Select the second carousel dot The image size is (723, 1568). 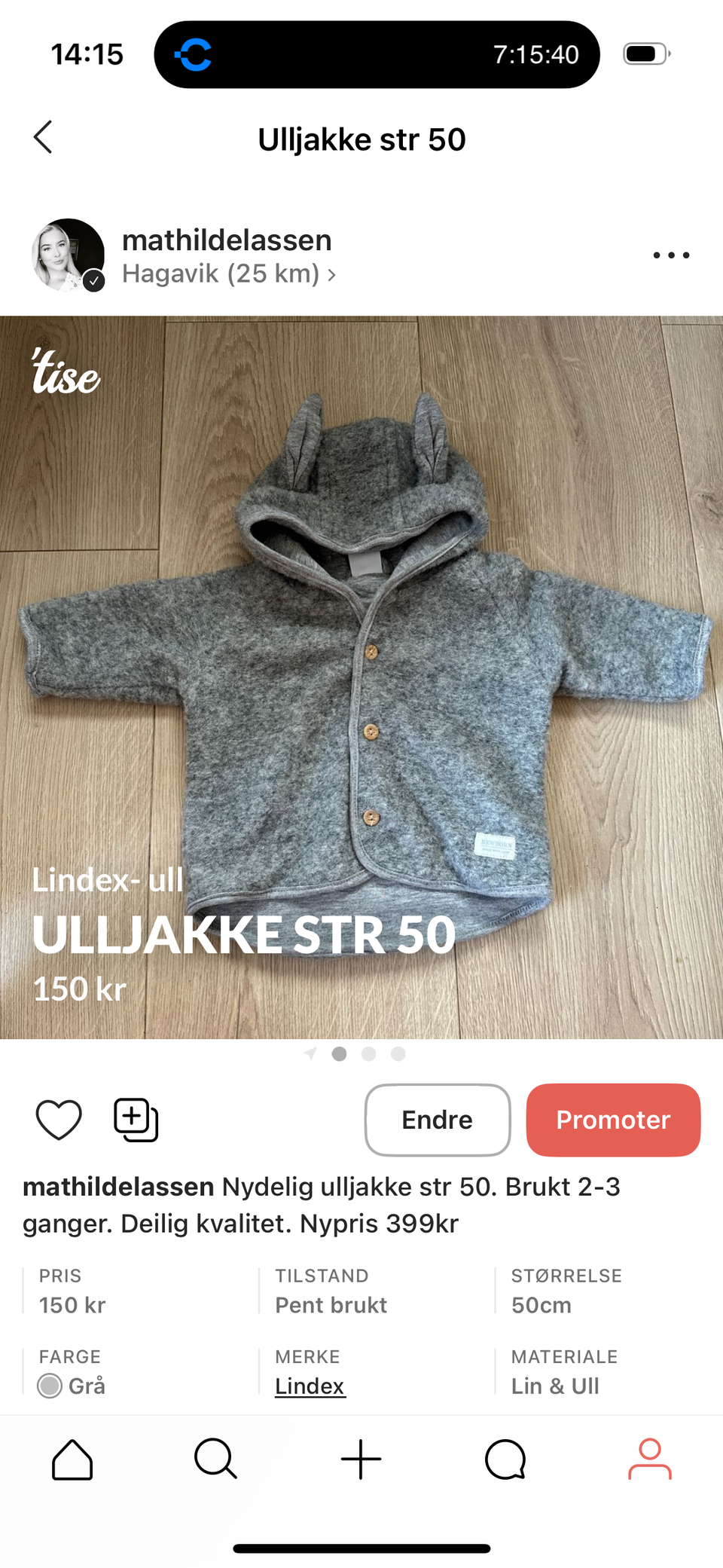pyautogui.click(x=369, y=1054)
